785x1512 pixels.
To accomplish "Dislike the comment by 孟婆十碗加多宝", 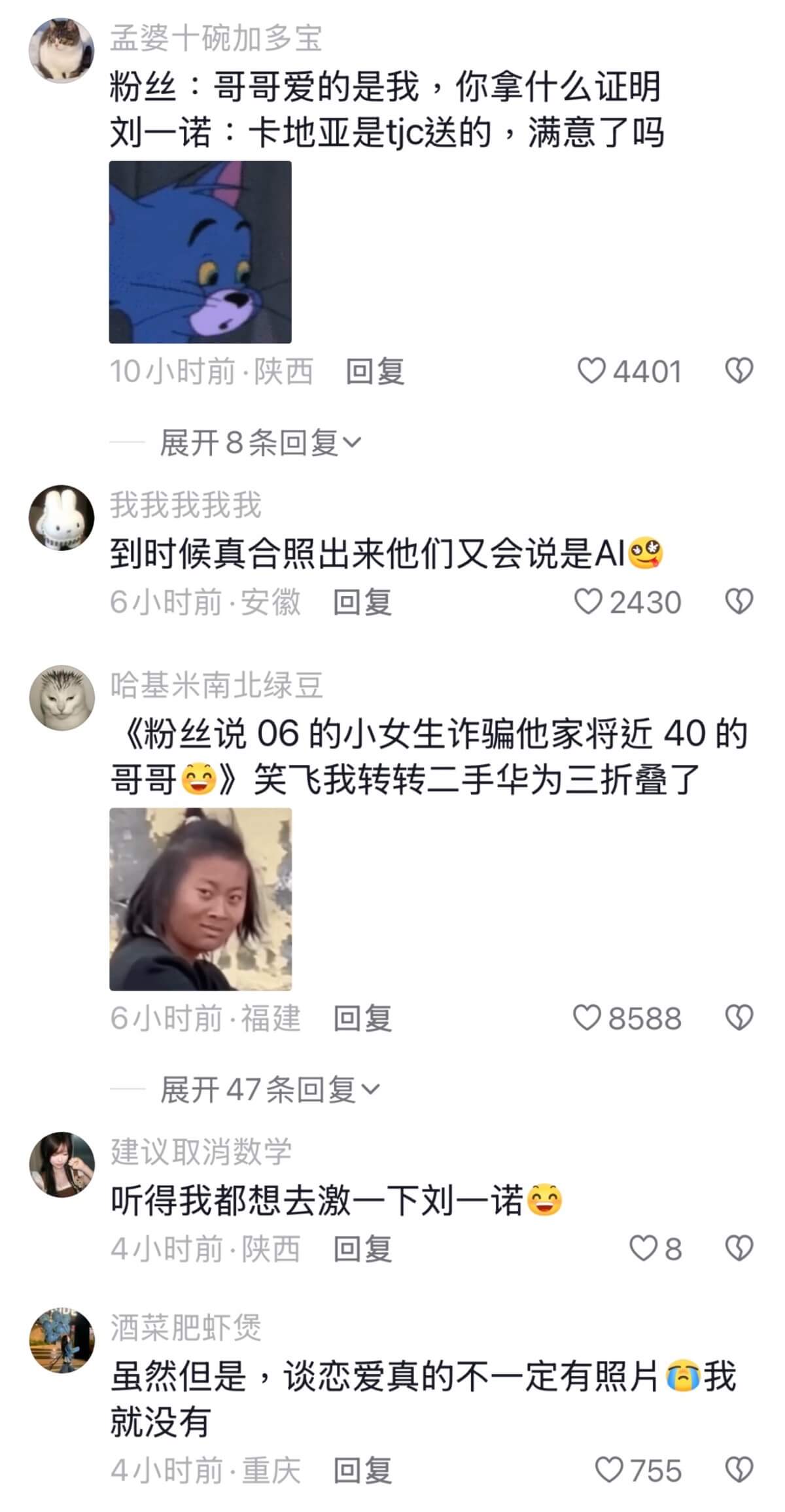I will pyautogui.click(x=739, y=371).
